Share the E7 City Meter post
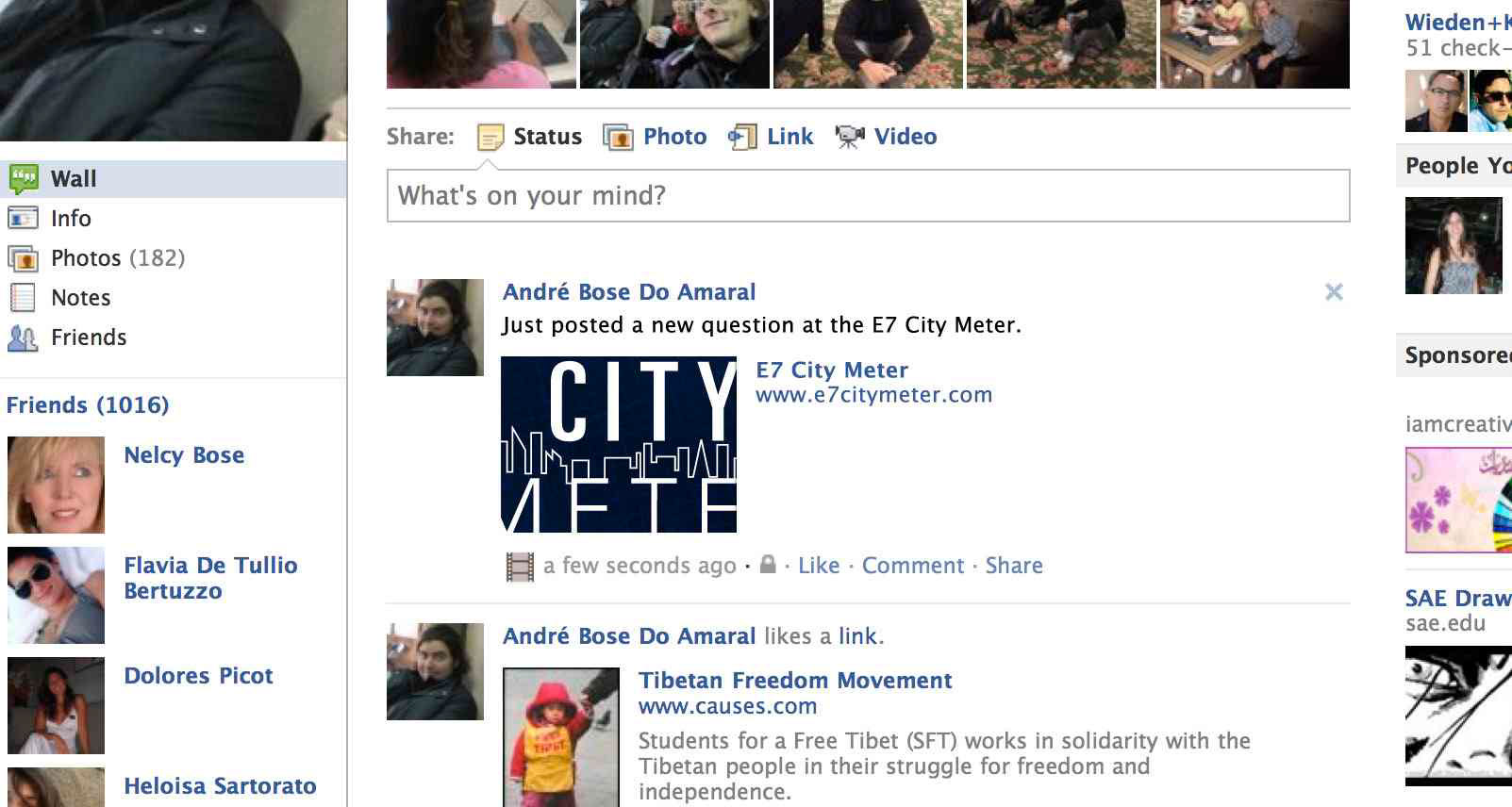1512x807 pixels. pos(1013,566)
